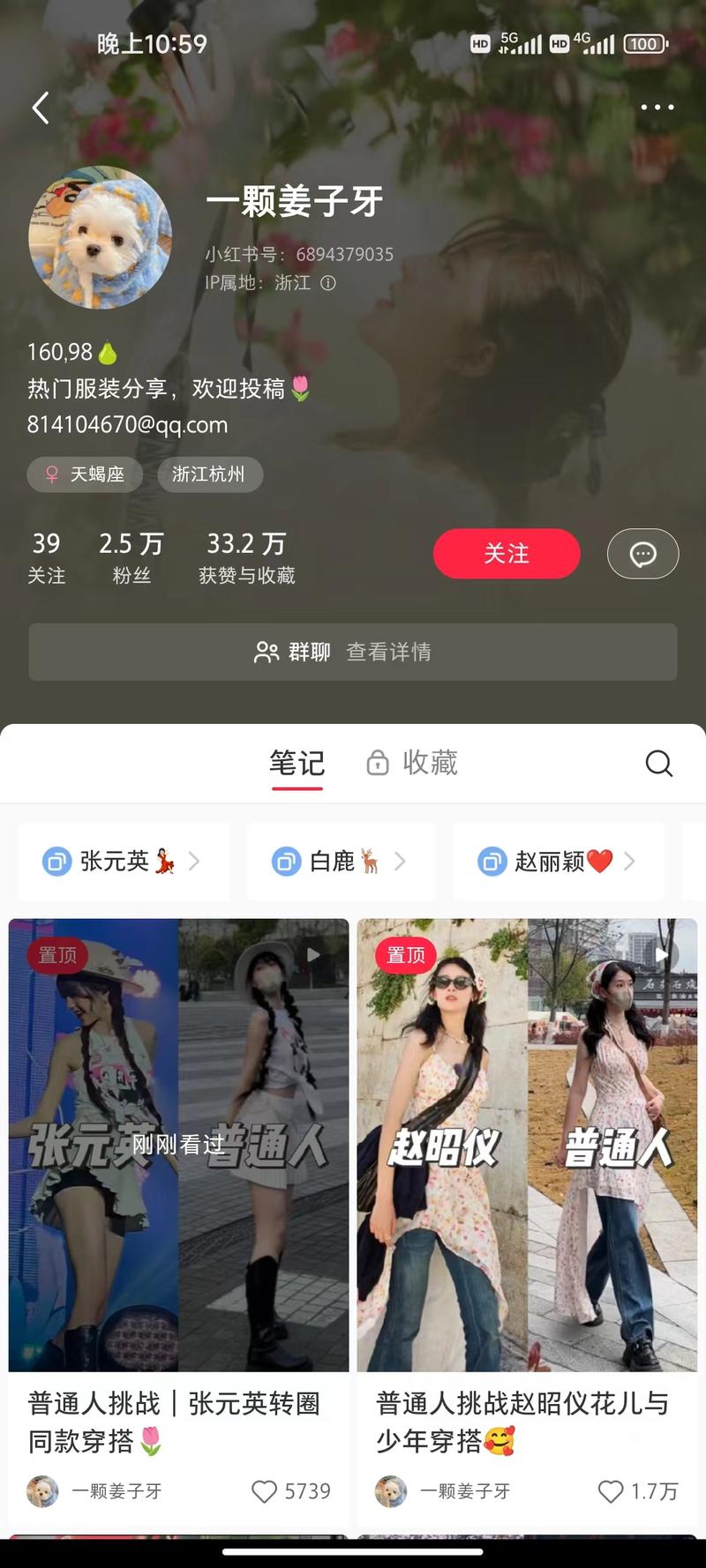Tap the back arrow to leave profile
This screenshot has width=706, height=1568.
40,107
